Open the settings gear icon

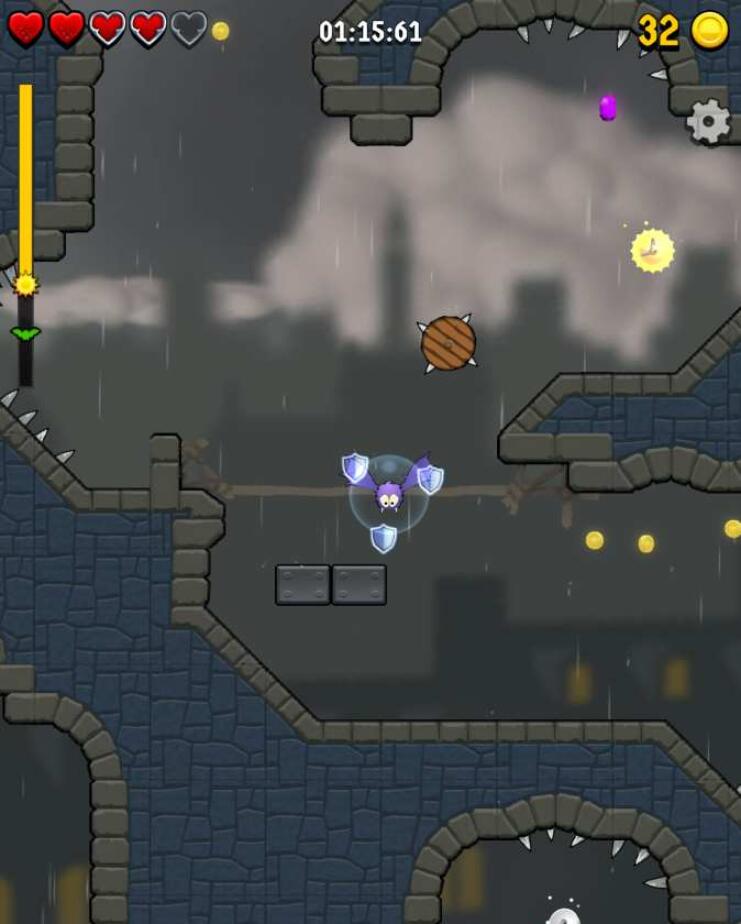[x=708, y=122]
